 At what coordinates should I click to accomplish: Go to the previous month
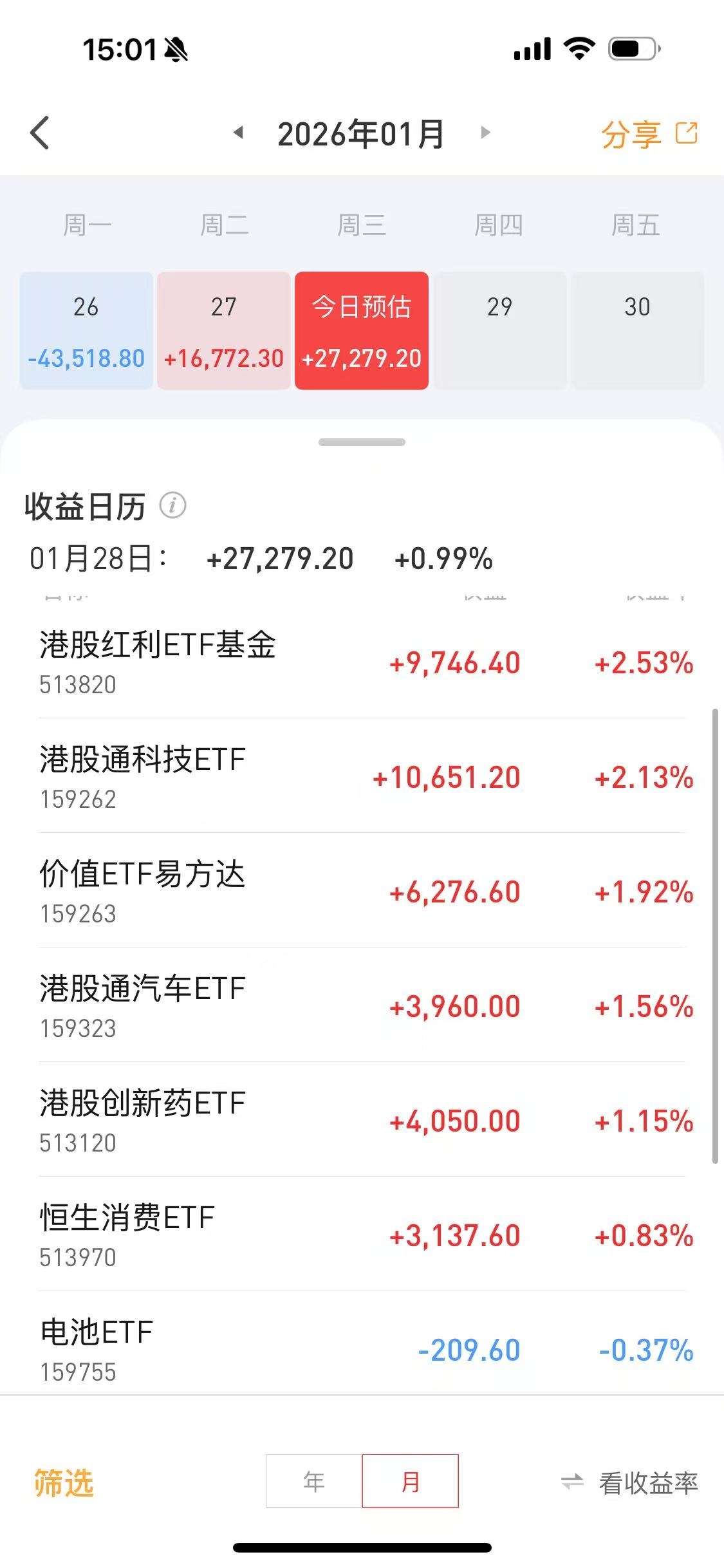pyautogui.click(x=239, y=133)
